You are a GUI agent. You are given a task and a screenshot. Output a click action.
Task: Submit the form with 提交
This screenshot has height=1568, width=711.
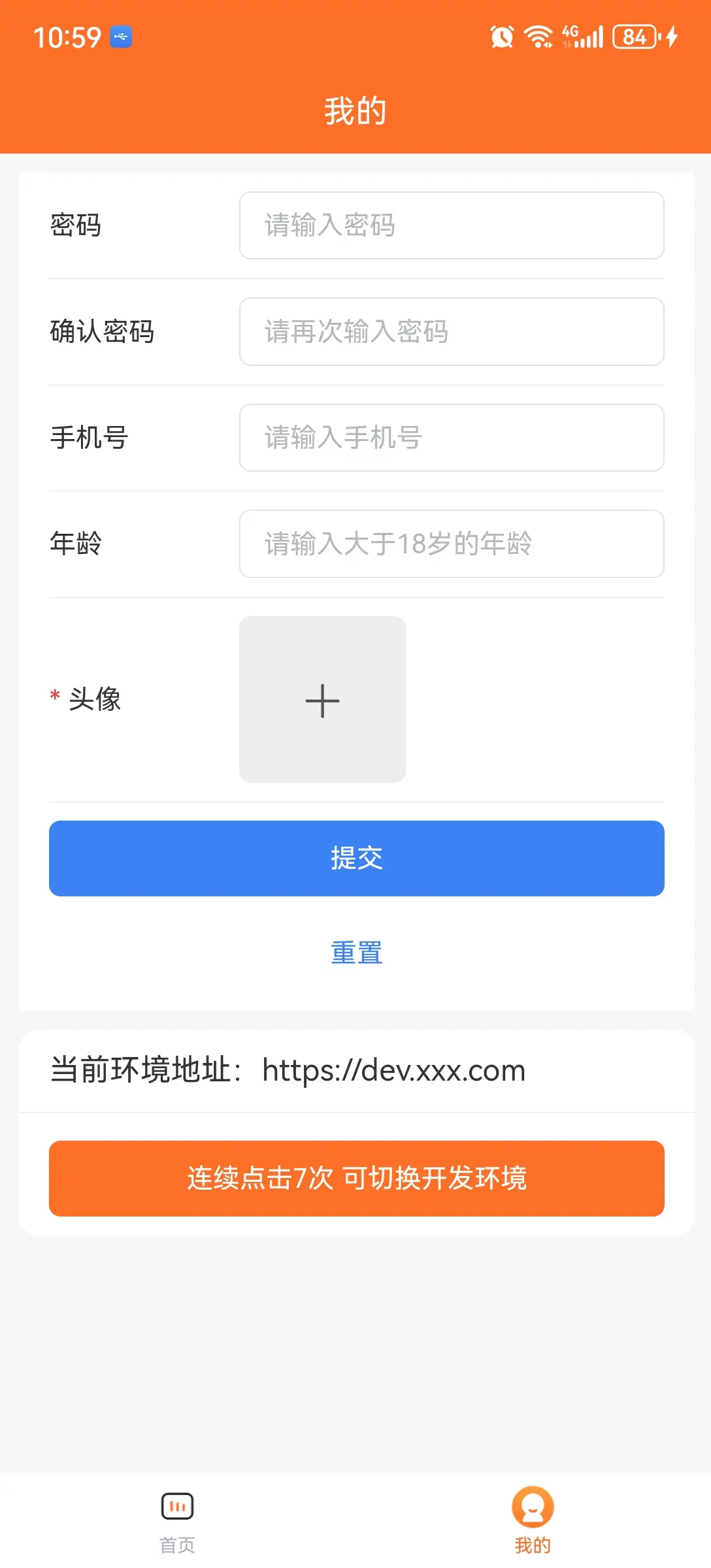[357, 858]
